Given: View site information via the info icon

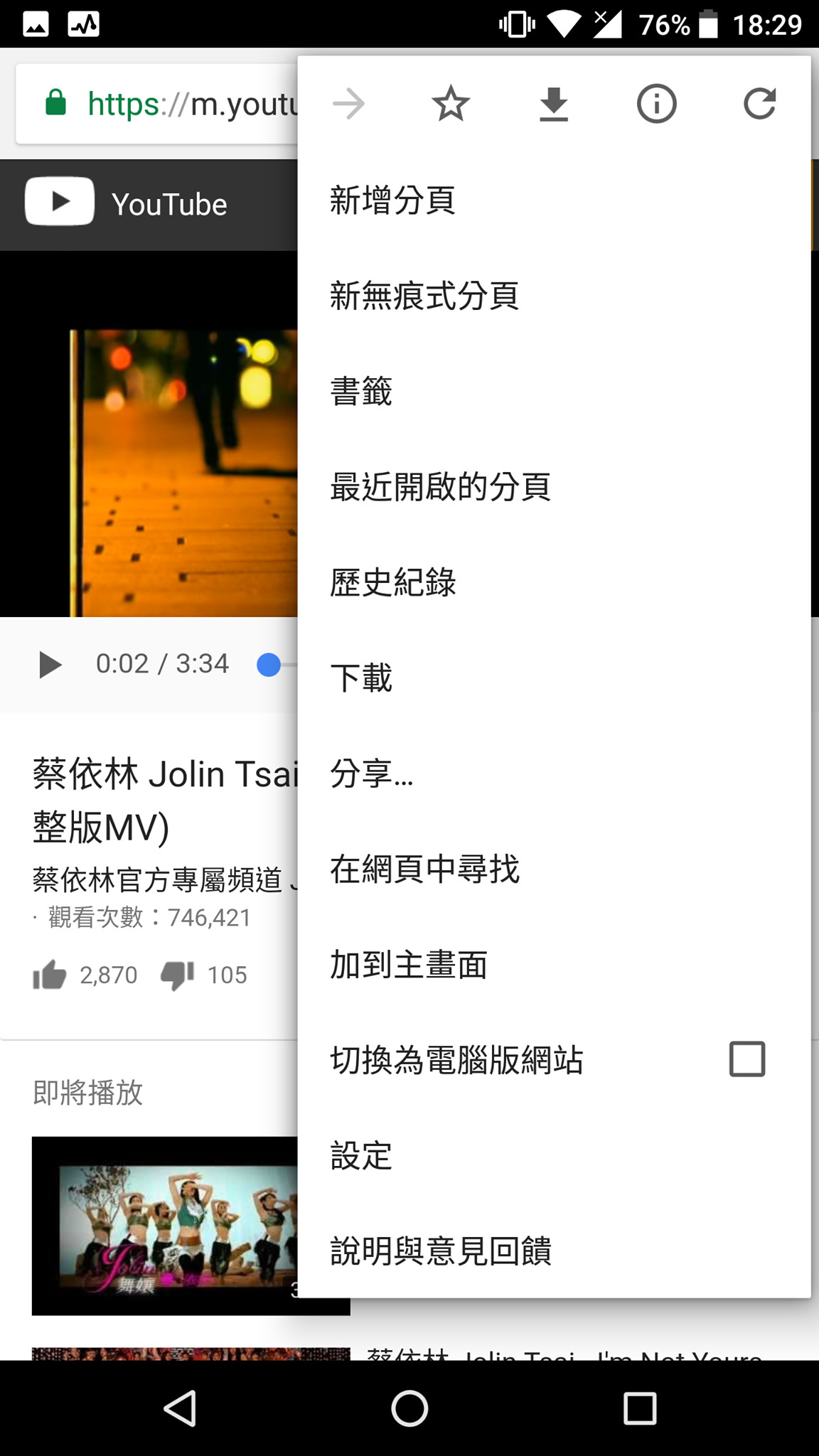Looking at the screenshot, I should [x=655, y=104].
